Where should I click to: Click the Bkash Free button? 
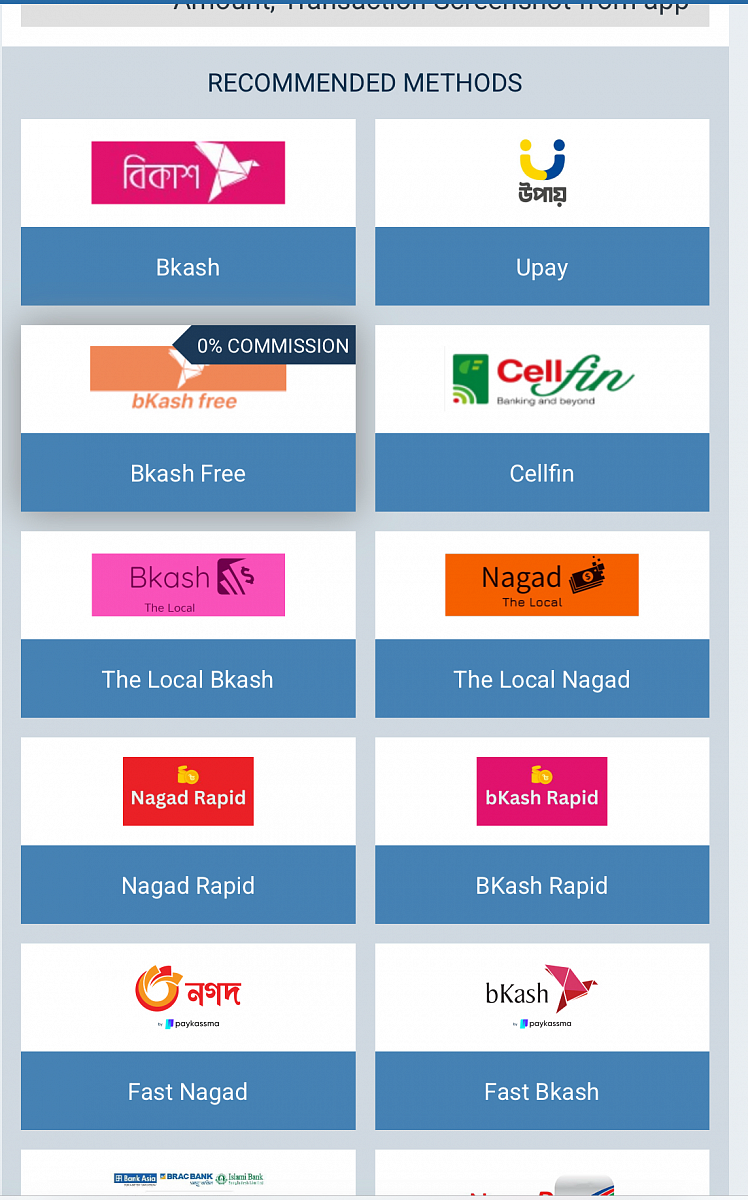pos(188,472)
